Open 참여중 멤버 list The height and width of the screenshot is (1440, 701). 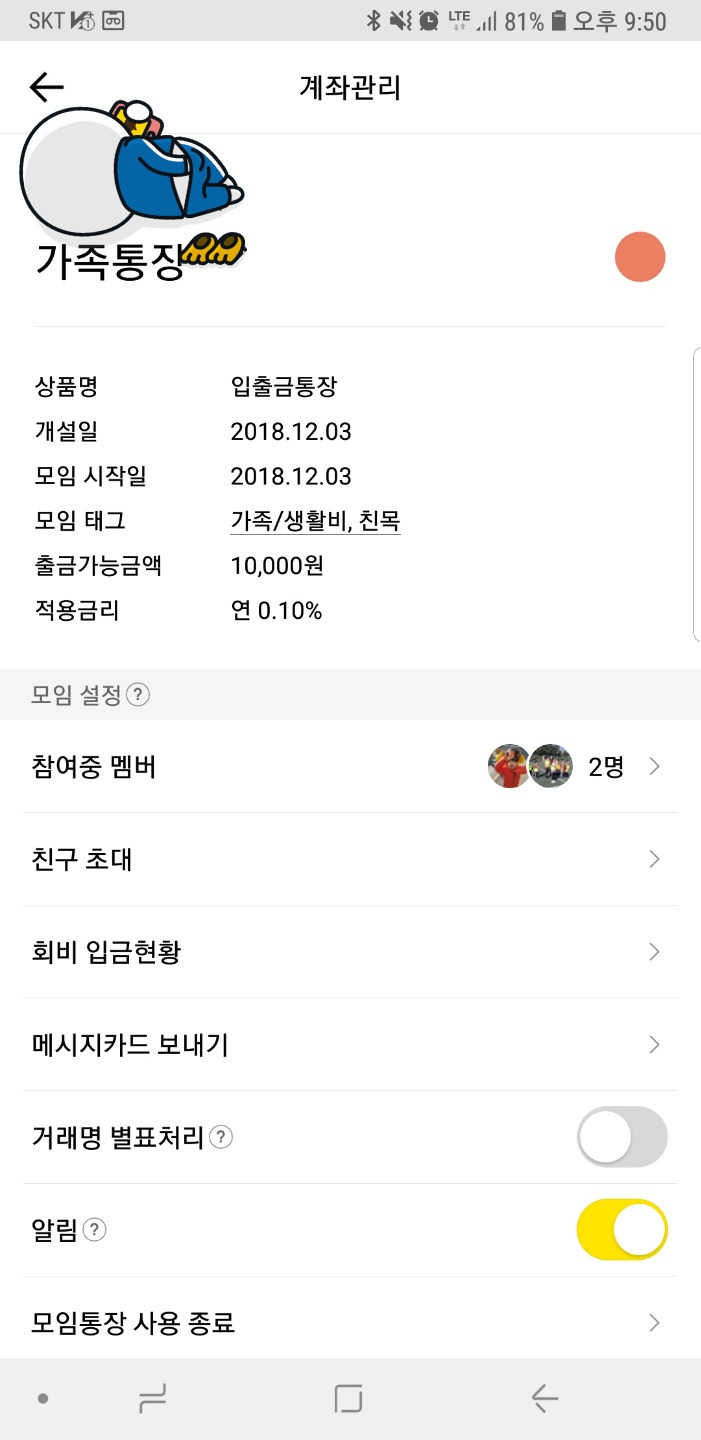pos(350,767)
